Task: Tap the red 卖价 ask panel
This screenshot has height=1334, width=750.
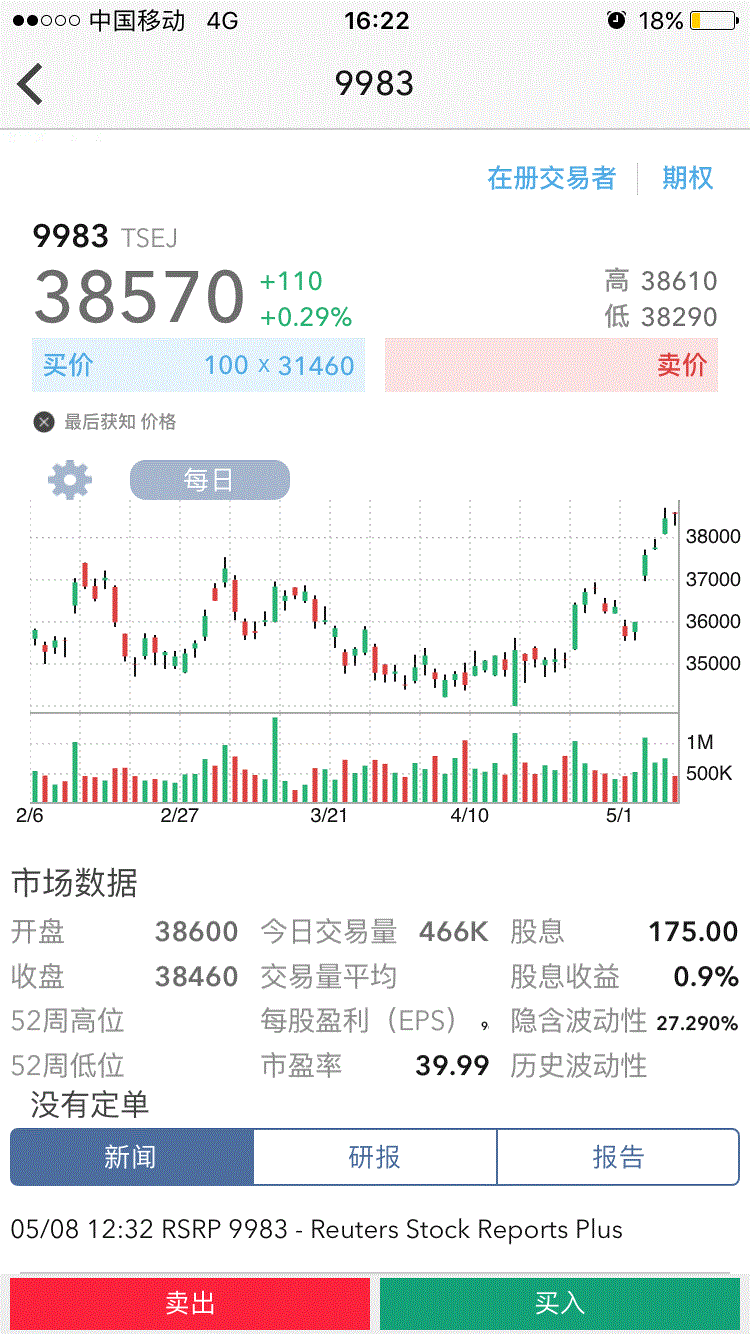Action: pos(551,365)
